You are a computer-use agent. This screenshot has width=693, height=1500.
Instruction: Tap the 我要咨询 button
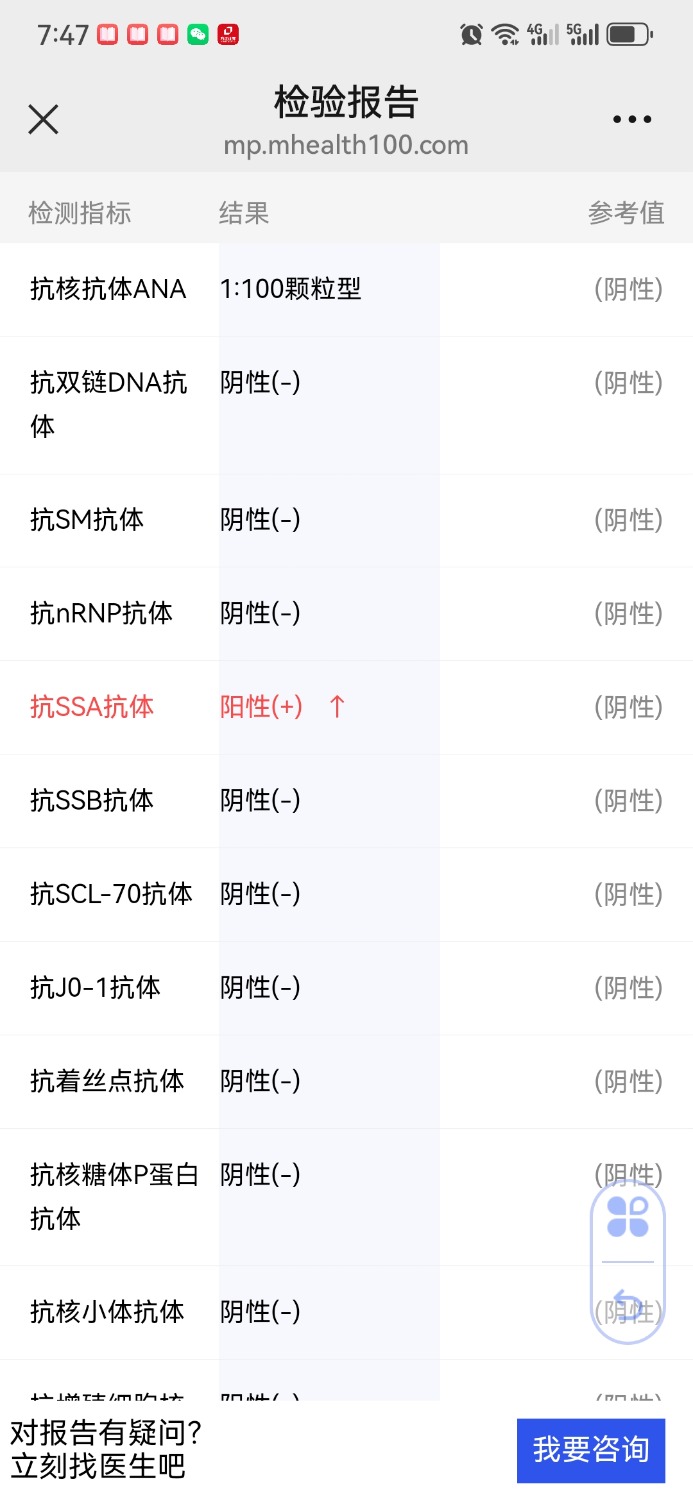point(590,1450)
